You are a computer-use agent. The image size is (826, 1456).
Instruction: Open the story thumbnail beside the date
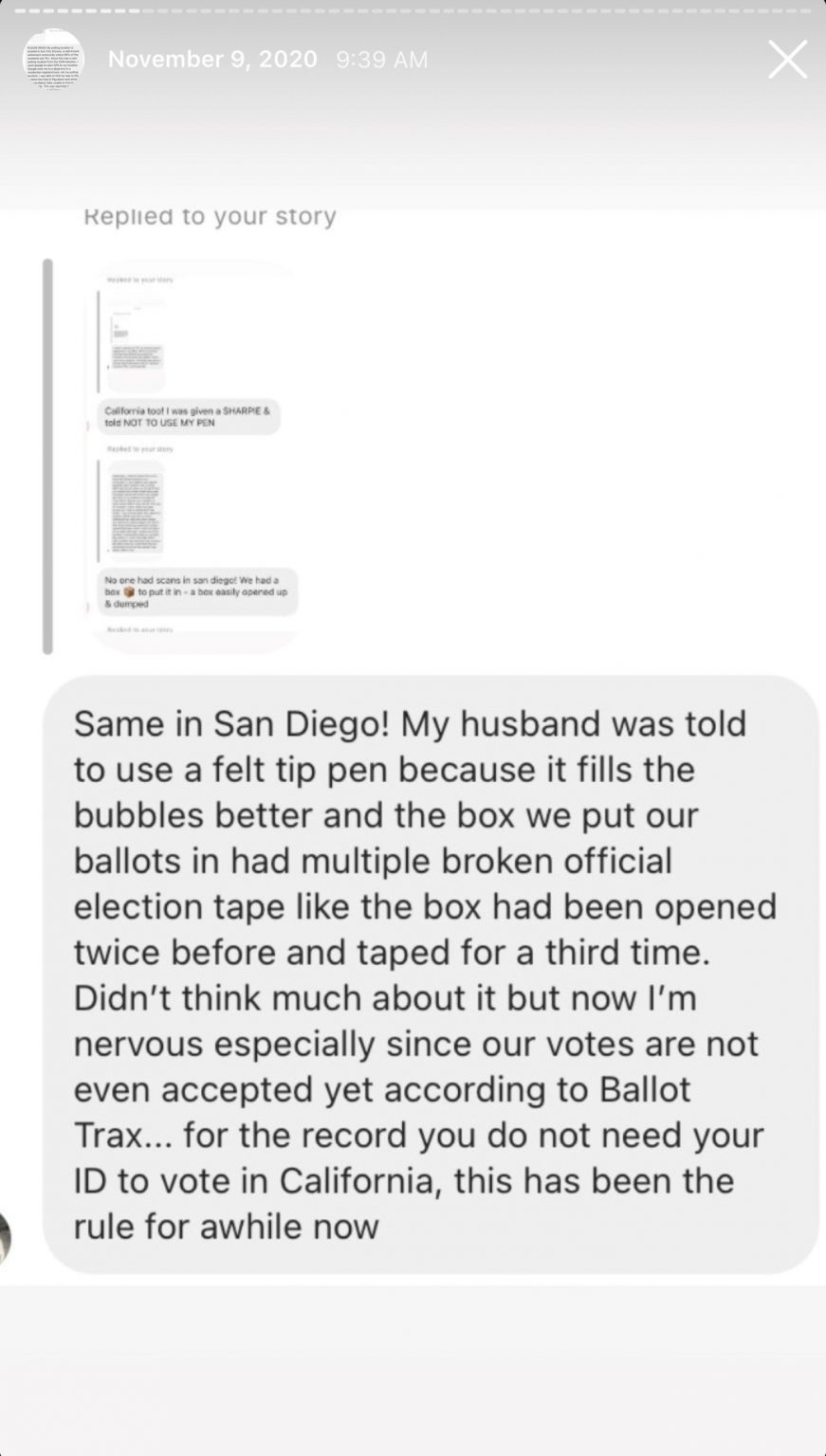pos(53,60)
